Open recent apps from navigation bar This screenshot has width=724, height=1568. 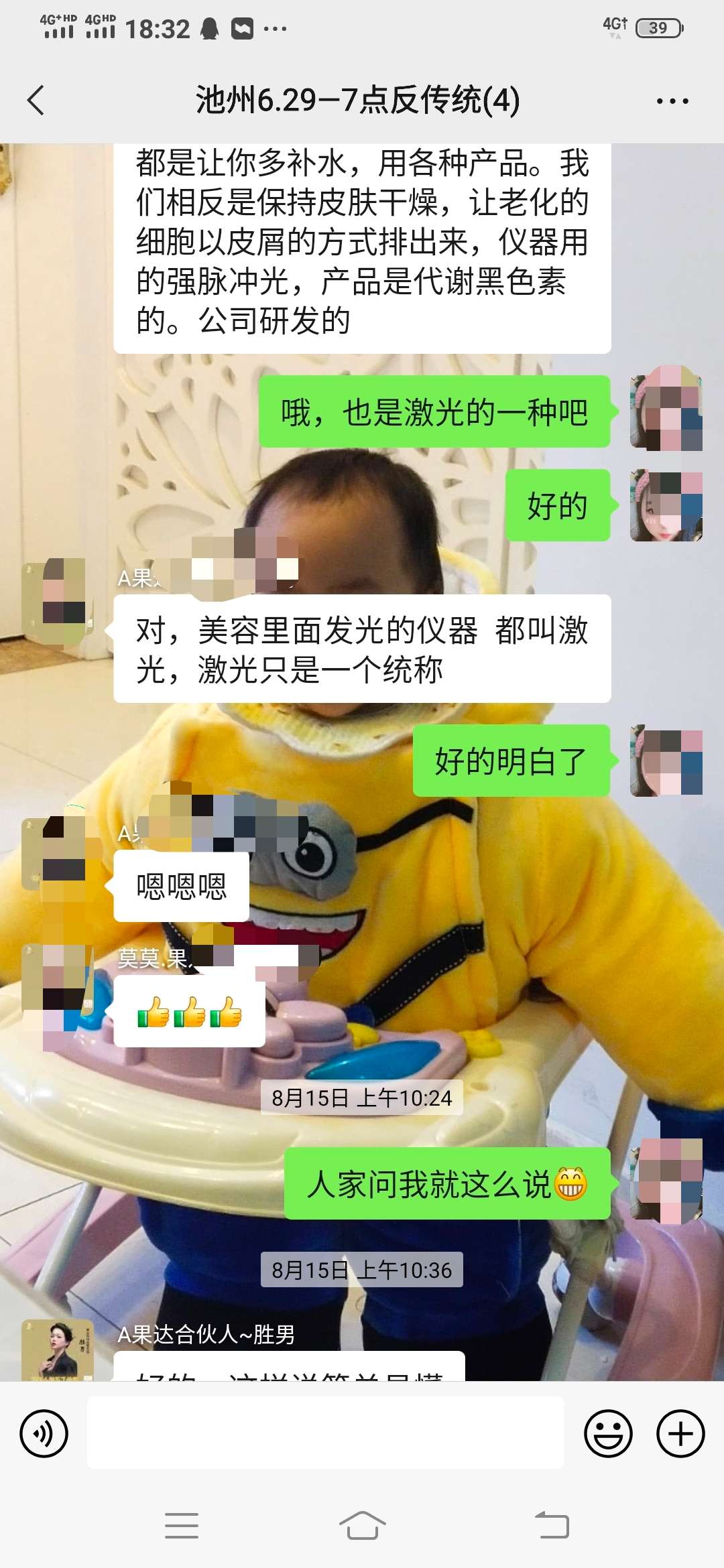[182, 1526]
